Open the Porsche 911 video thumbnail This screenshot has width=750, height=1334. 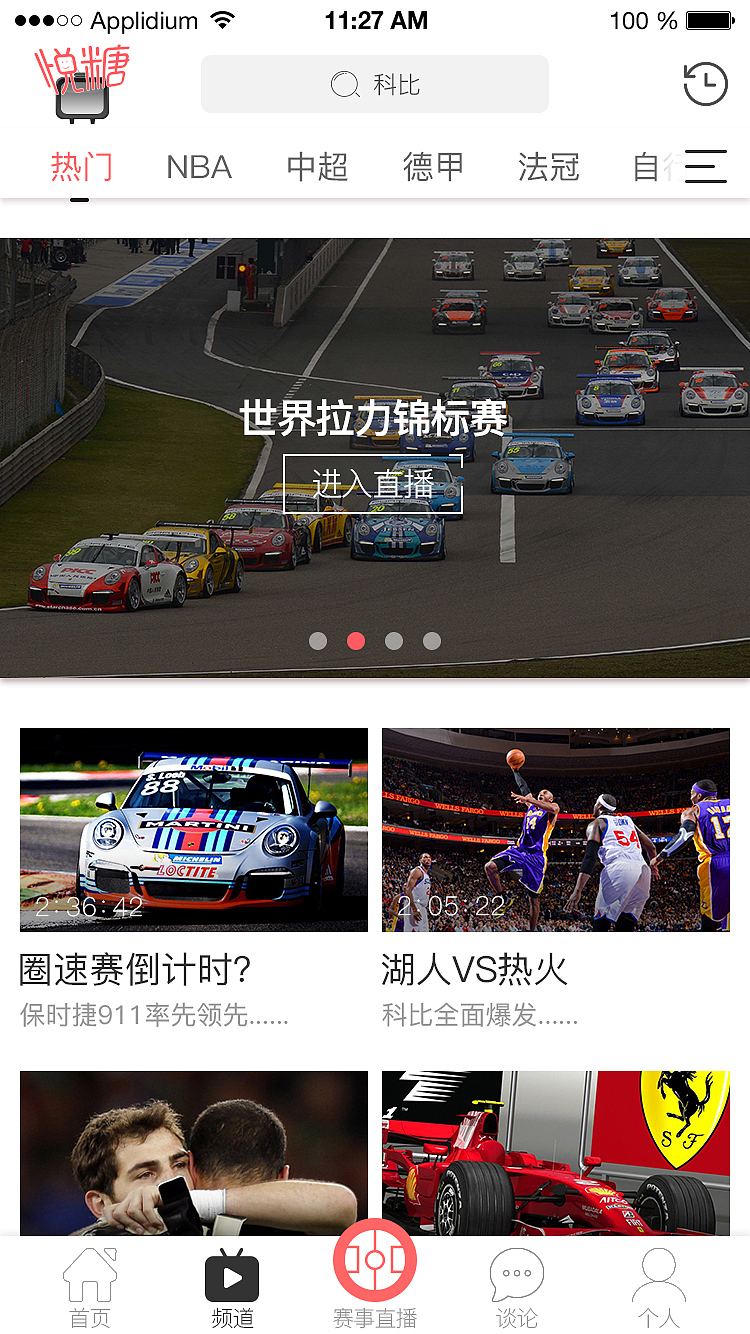point(193,829)
